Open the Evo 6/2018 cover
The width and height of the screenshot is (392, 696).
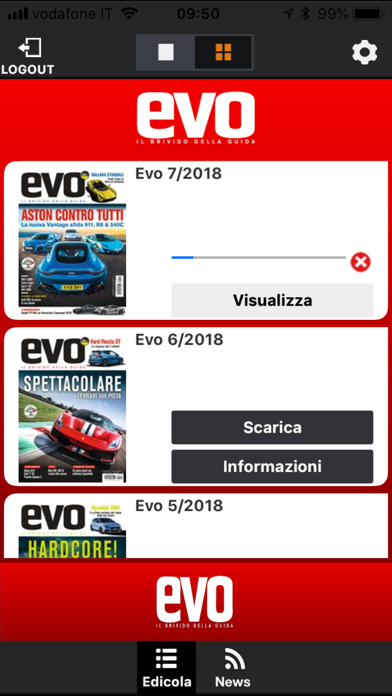pos(72,409)
